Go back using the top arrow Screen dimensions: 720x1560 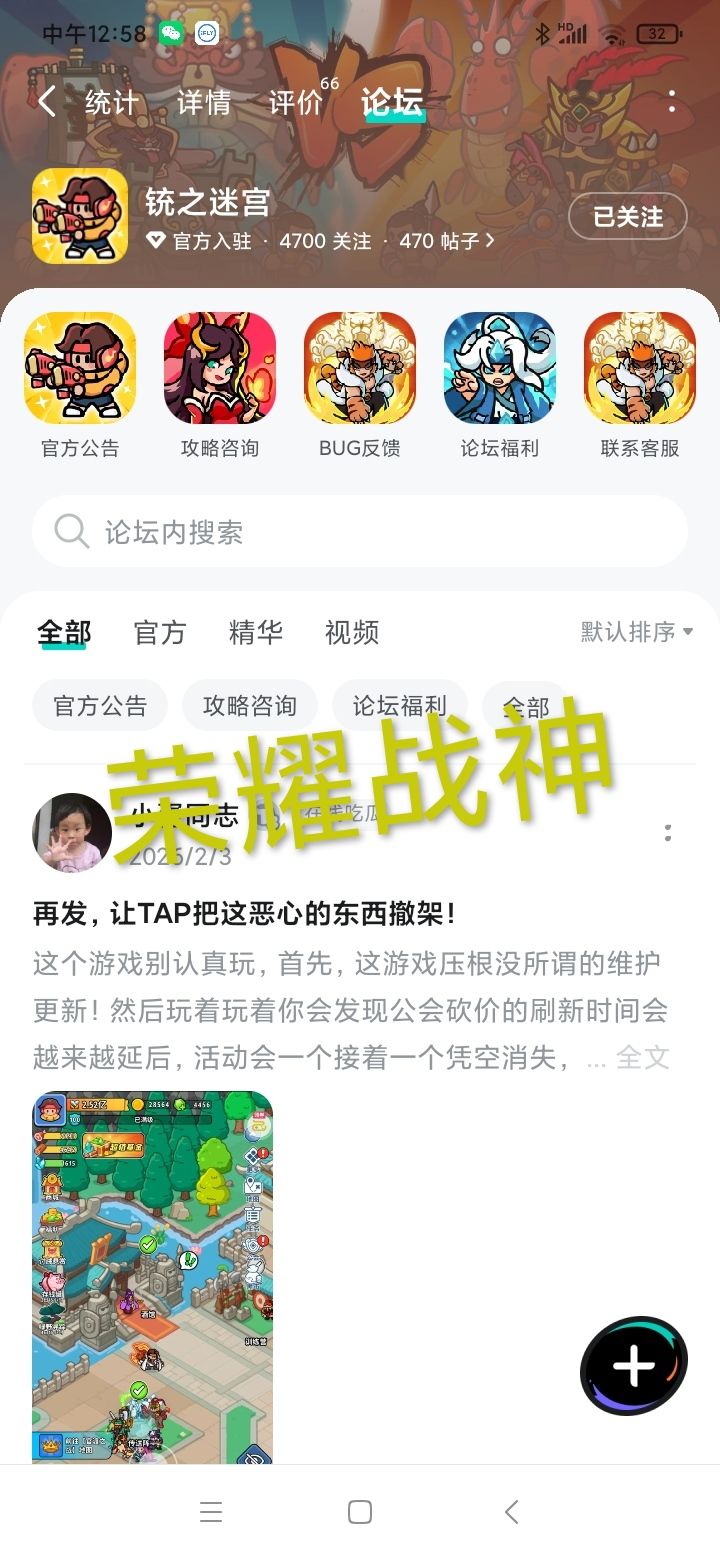click(47, 101)
